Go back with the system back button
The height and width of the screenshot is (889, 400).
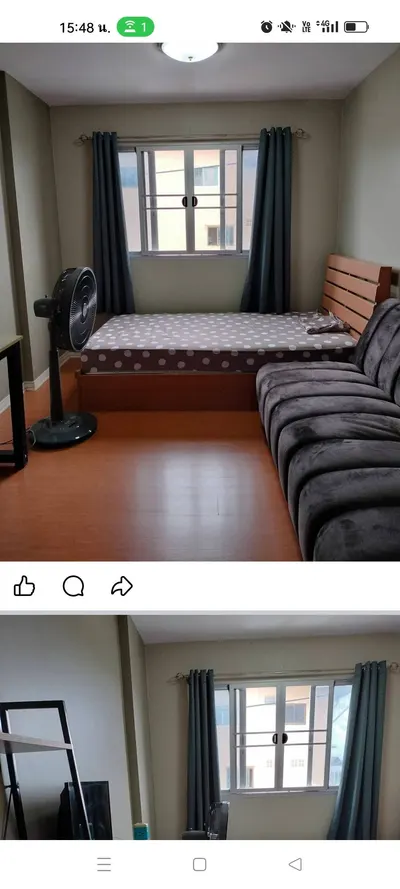295,864
